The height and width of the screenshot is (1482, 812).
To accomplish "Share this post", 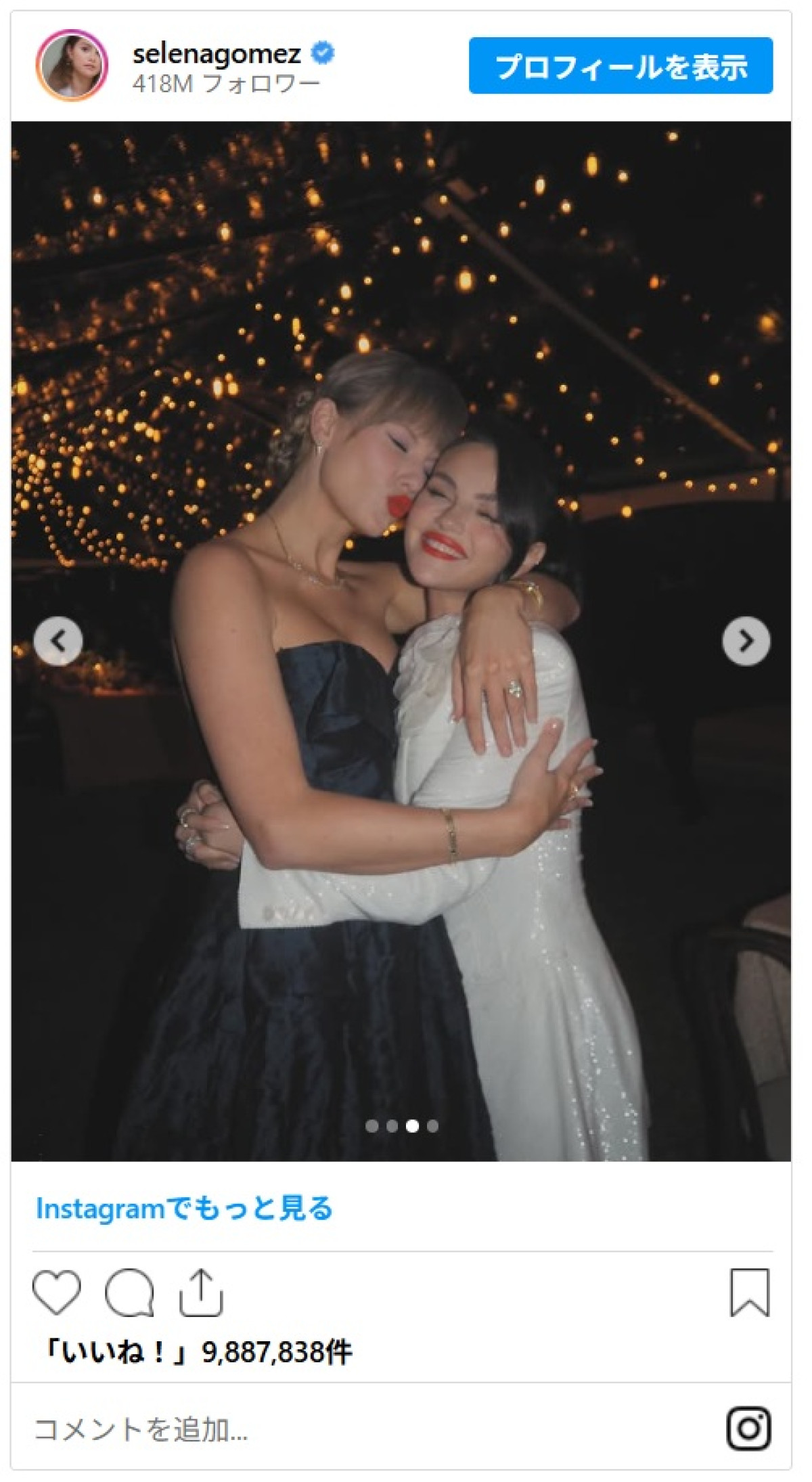I will 200,1293.
